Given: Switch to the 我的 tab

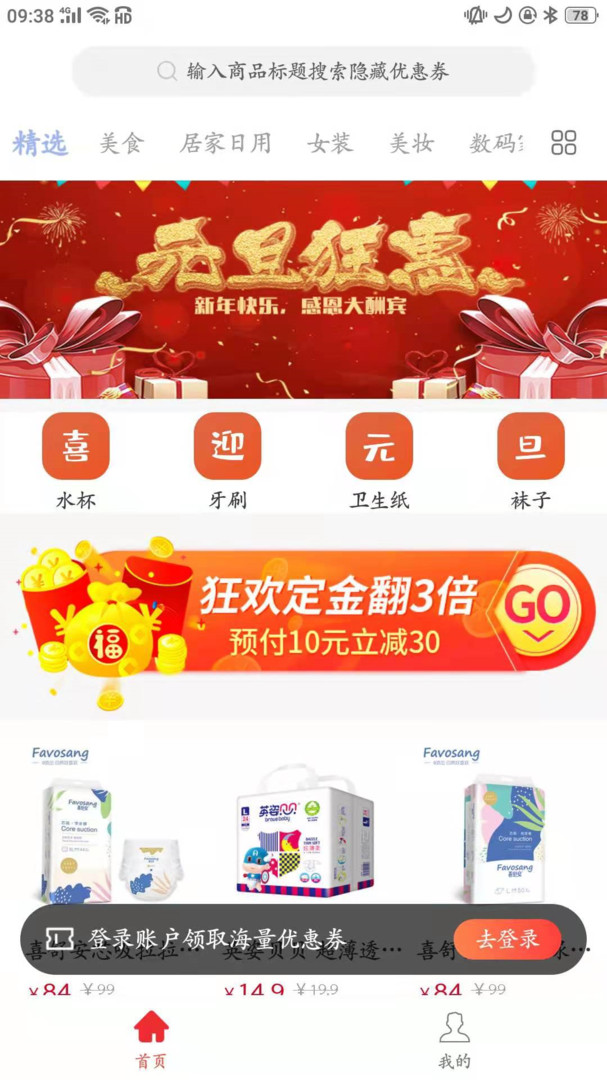Looking at the screenshot, I should pos(454,1037).
